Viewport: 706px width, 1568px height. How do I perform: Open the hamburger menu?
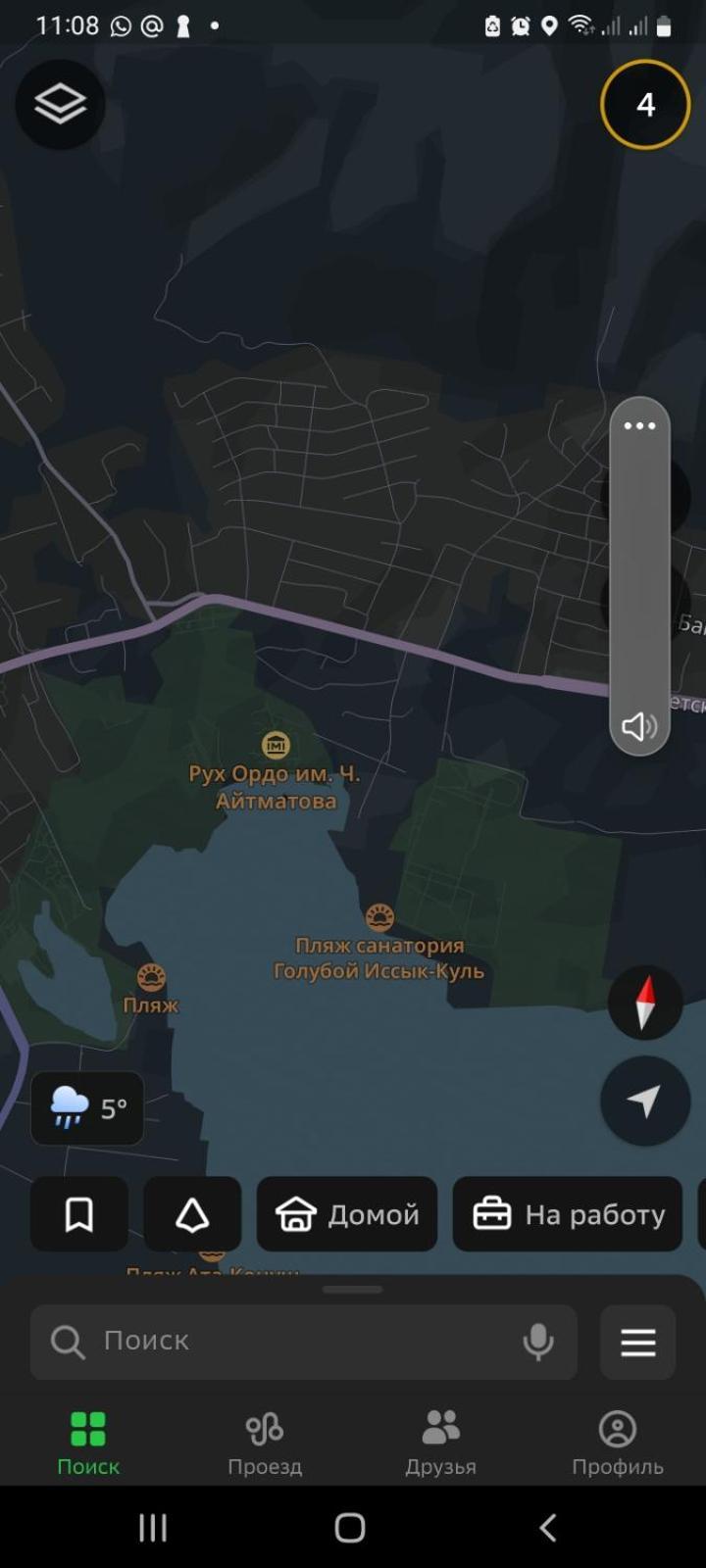pos(637,1342)
